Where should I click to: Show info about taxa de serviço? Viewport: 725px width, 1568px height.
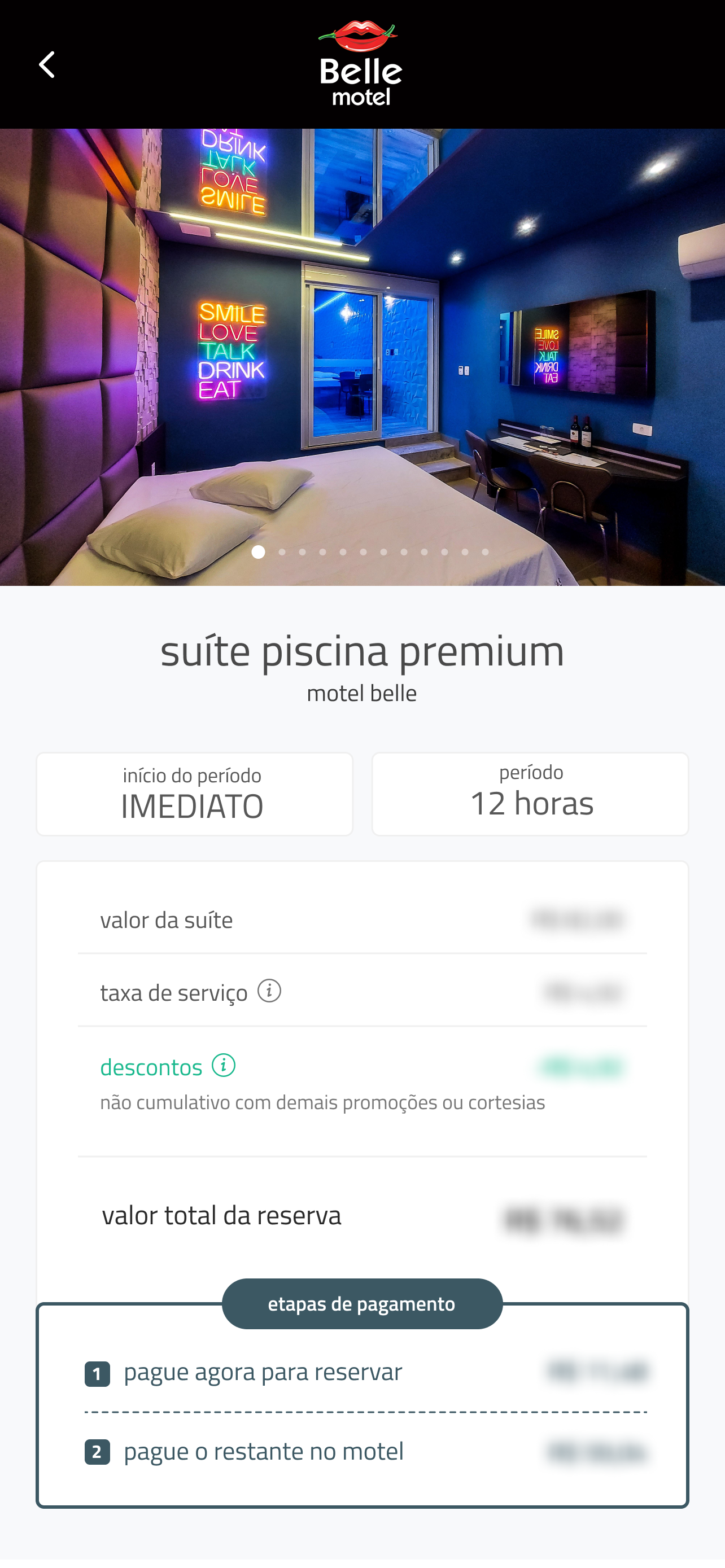click(269, 991)
